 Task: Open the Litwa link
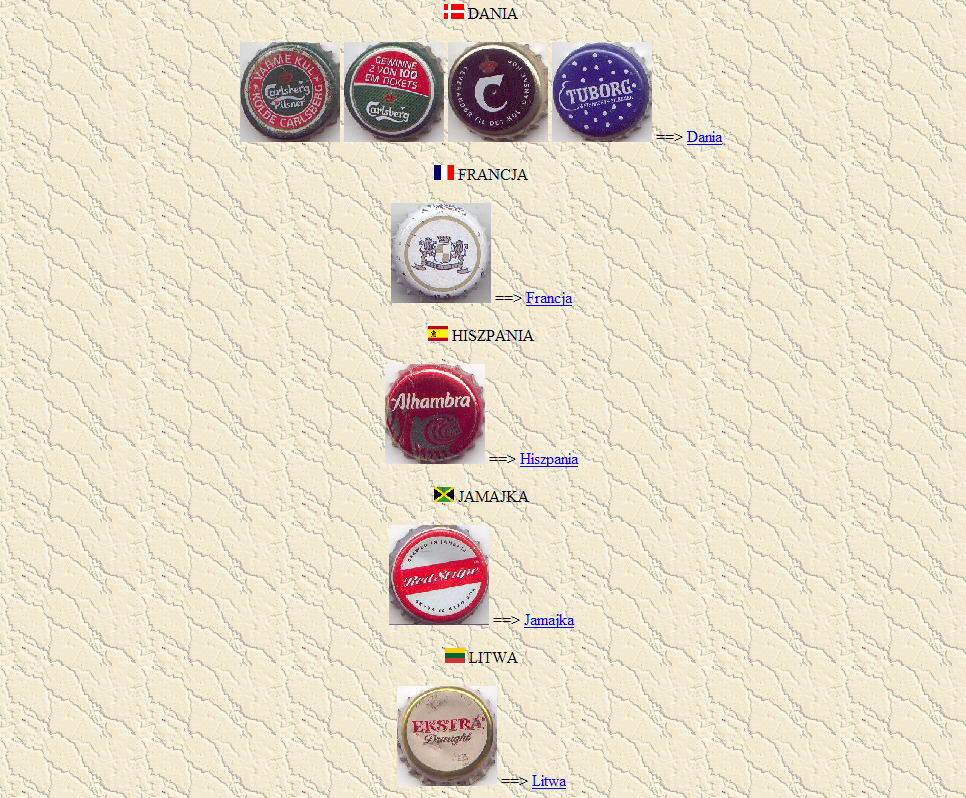(548, 781)
